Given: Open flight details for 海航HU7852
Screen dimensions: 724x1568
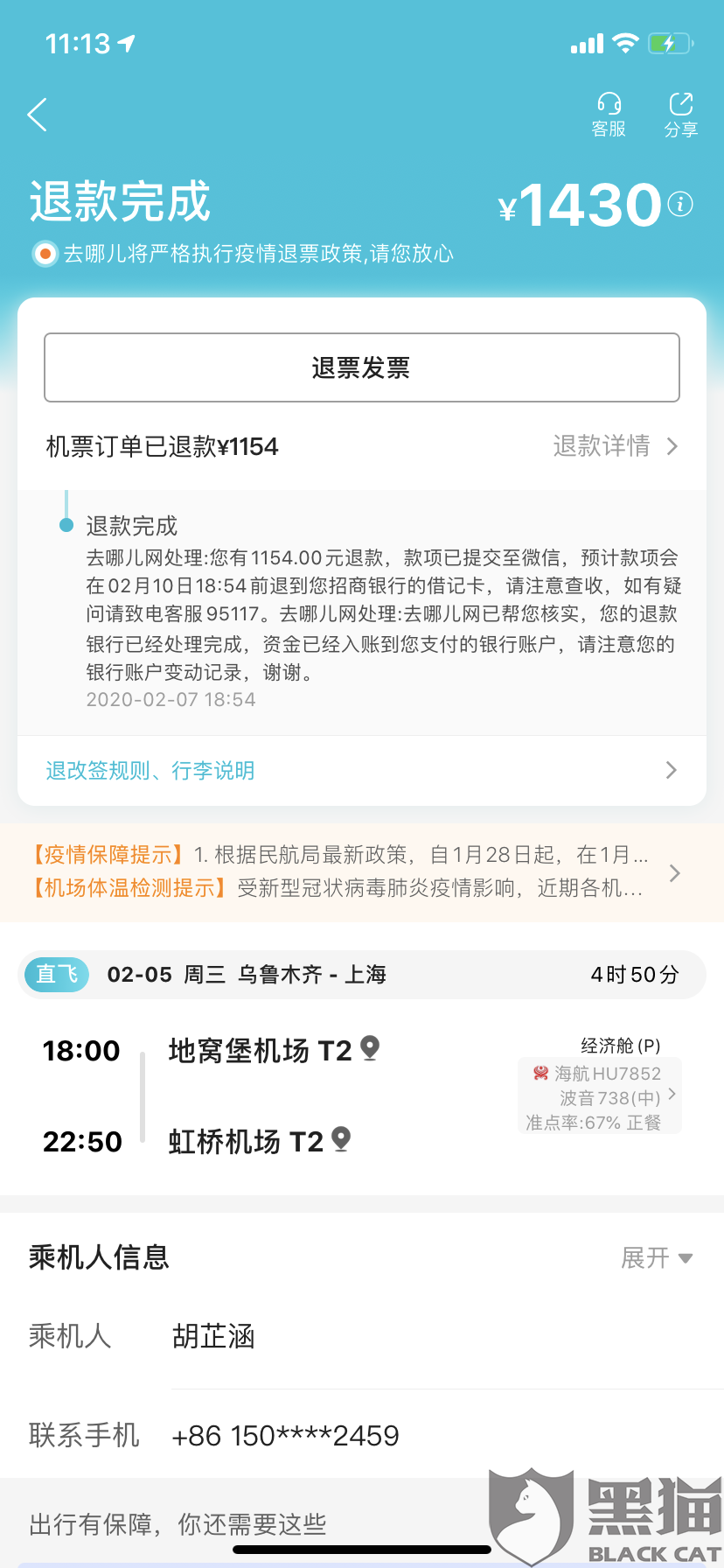Looking at the screenshot, I should tap(600, 1095).
